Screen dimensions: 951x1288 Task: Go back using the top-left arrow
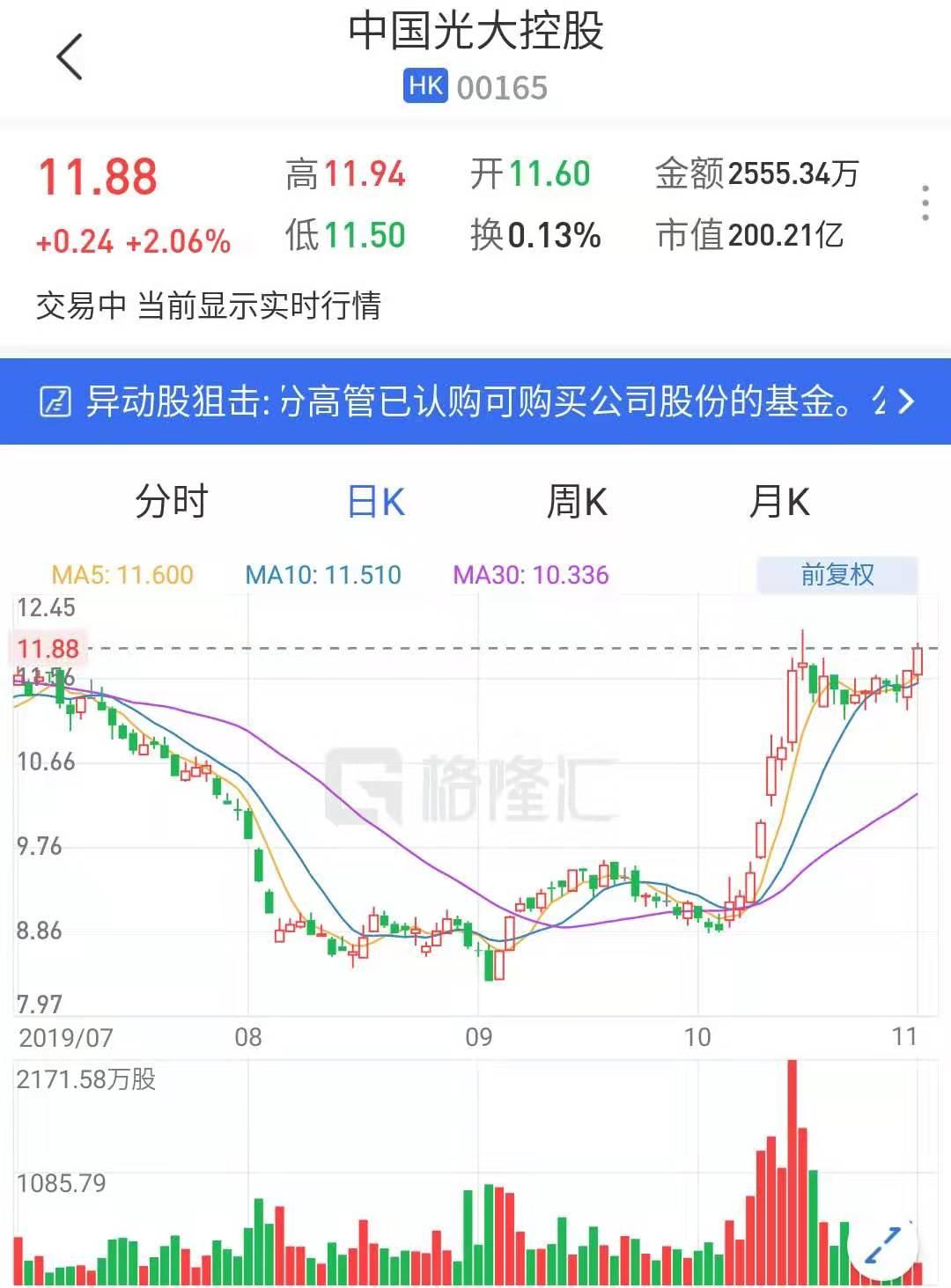point(70,57)
